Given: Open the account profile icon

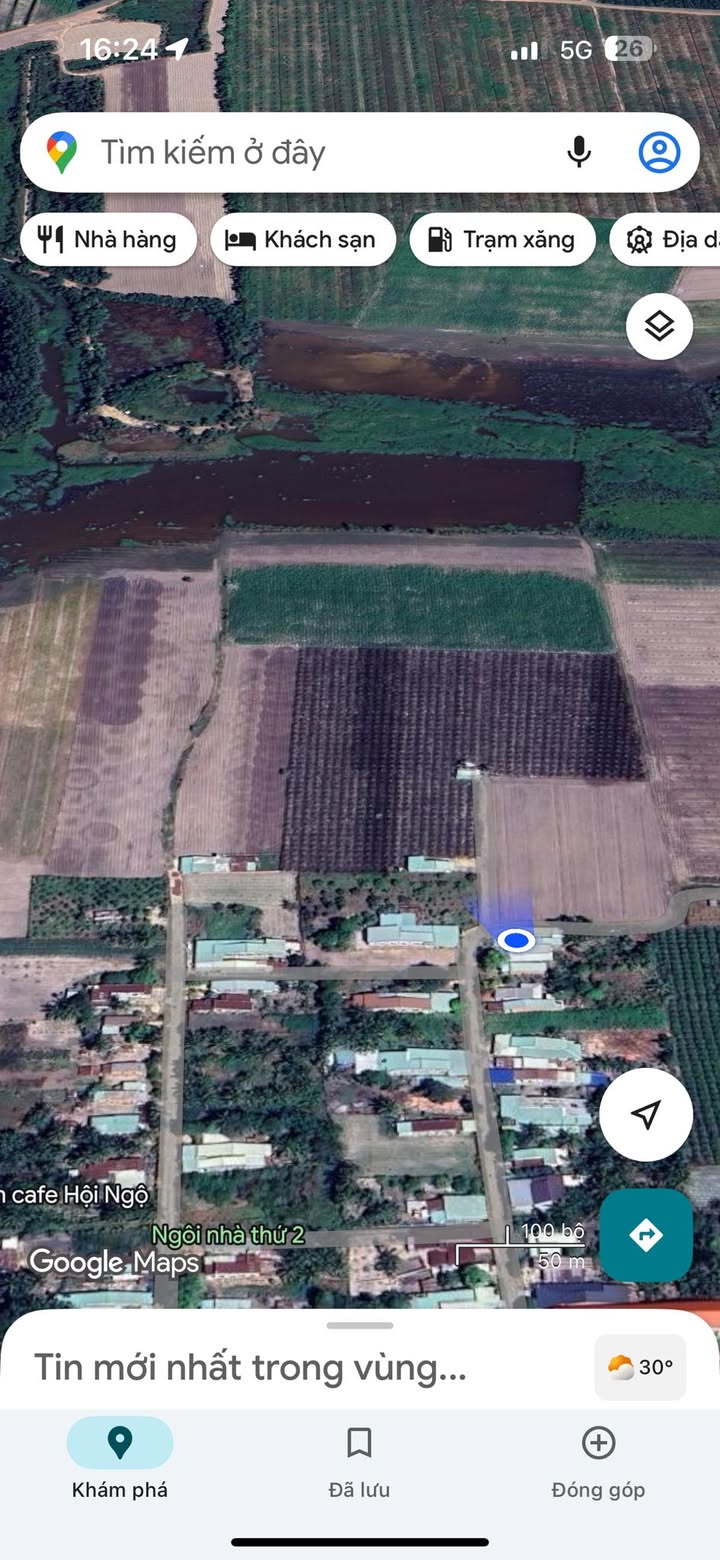Looking at the screenshot, I should pos(659,153).
